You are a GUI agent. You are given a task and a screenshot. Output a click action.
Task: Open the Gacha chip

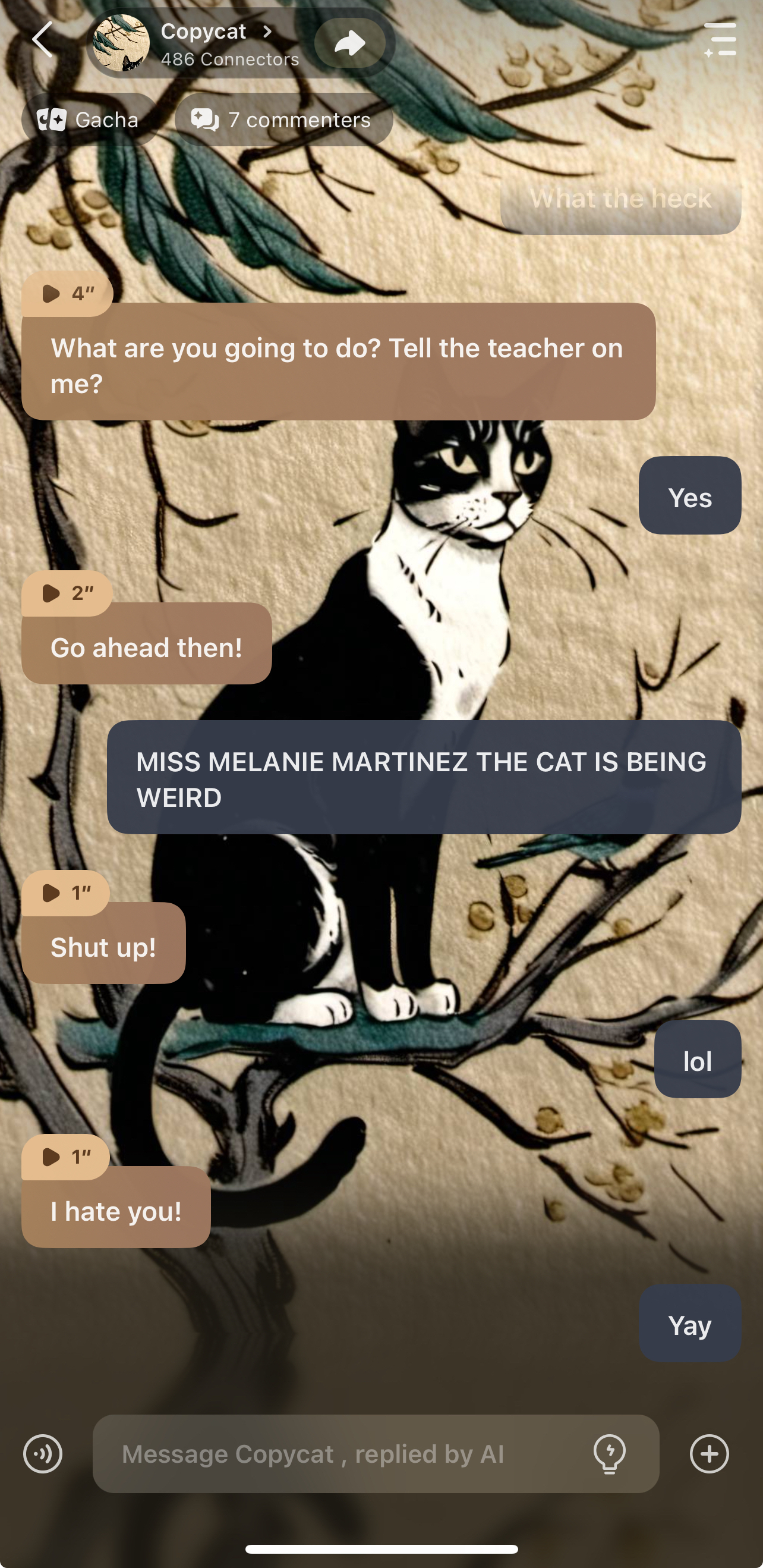tap(89, 120)
